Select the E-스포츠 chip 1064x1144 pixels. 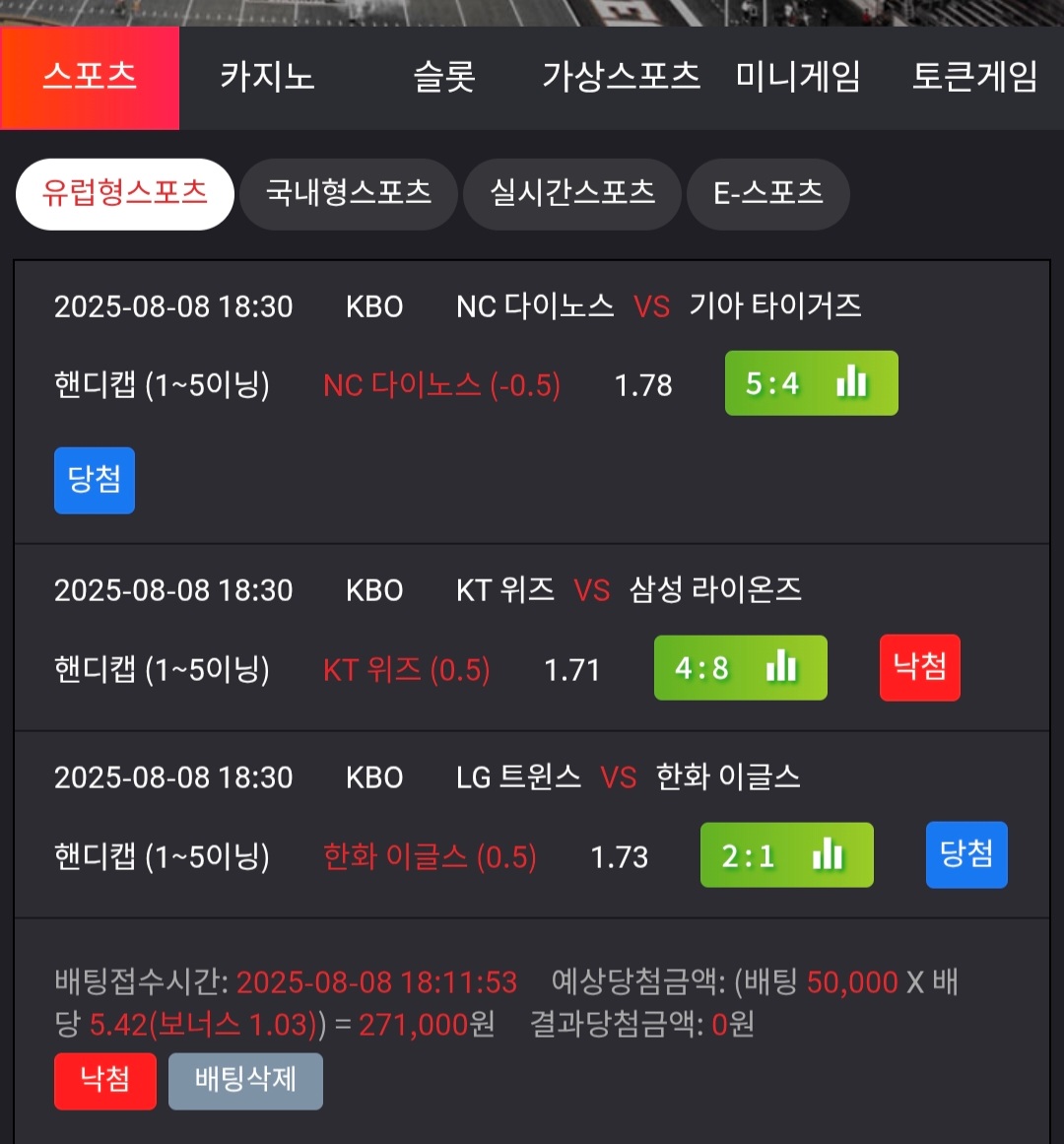tap(768, 193)
